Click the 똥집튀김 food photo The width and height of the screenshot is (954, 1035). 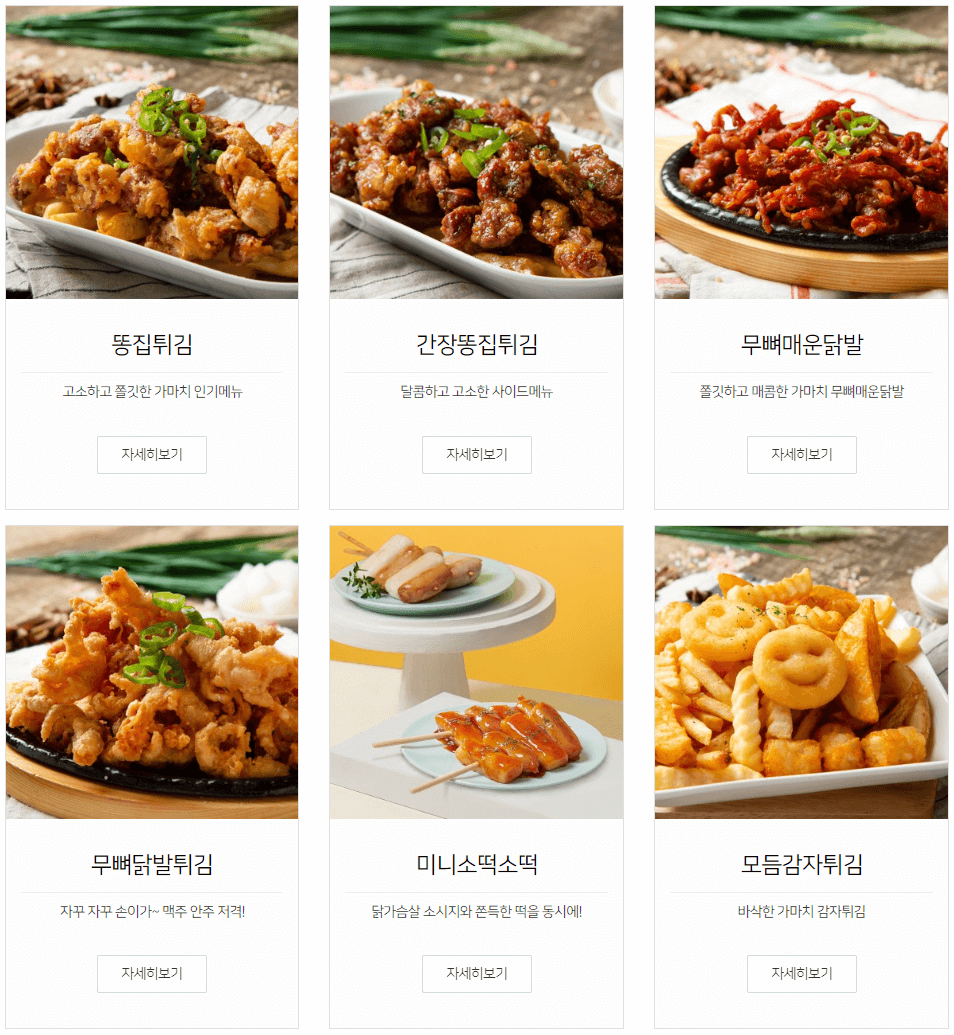(151, 152)
